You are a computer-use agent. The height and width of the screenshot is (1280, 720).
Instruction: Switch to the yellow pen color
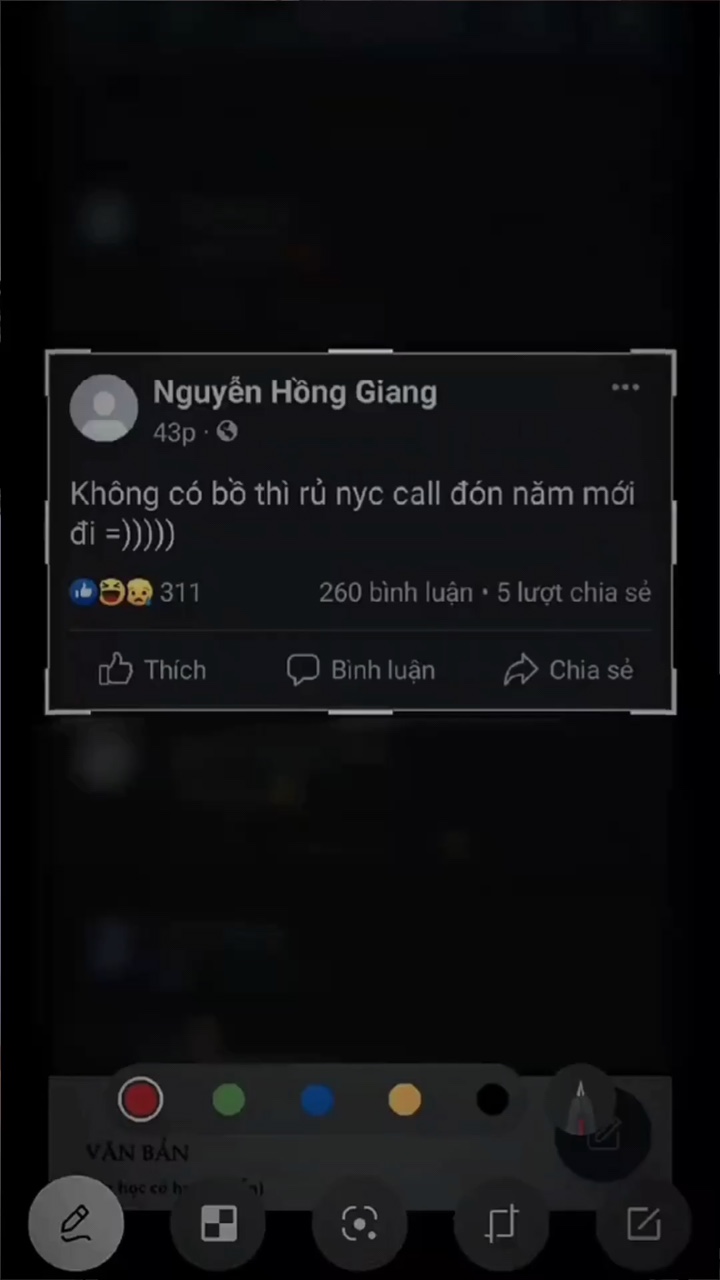pos(405,1100)
